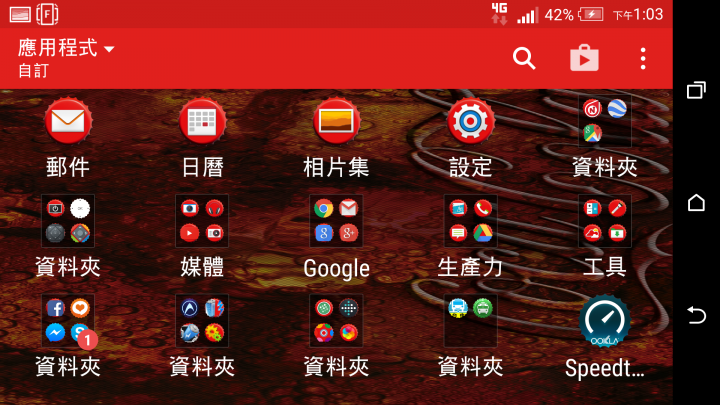Launch the 郵件 mail app
This screenshot has width=720, height=405.
[x=68, y=122]
